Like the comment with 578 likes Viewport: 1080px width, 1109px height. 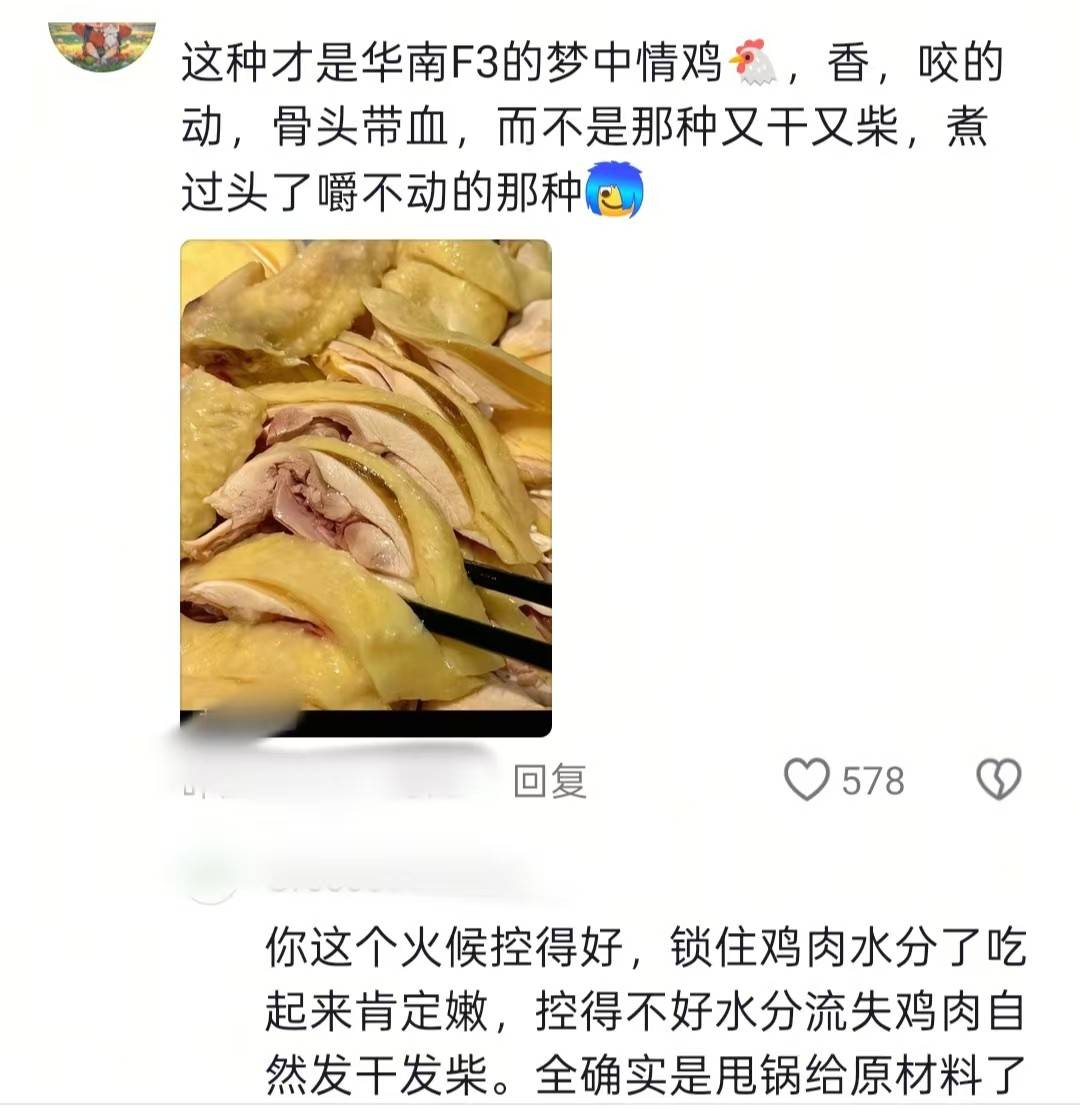pyautogui.click(x=807, y=780)
